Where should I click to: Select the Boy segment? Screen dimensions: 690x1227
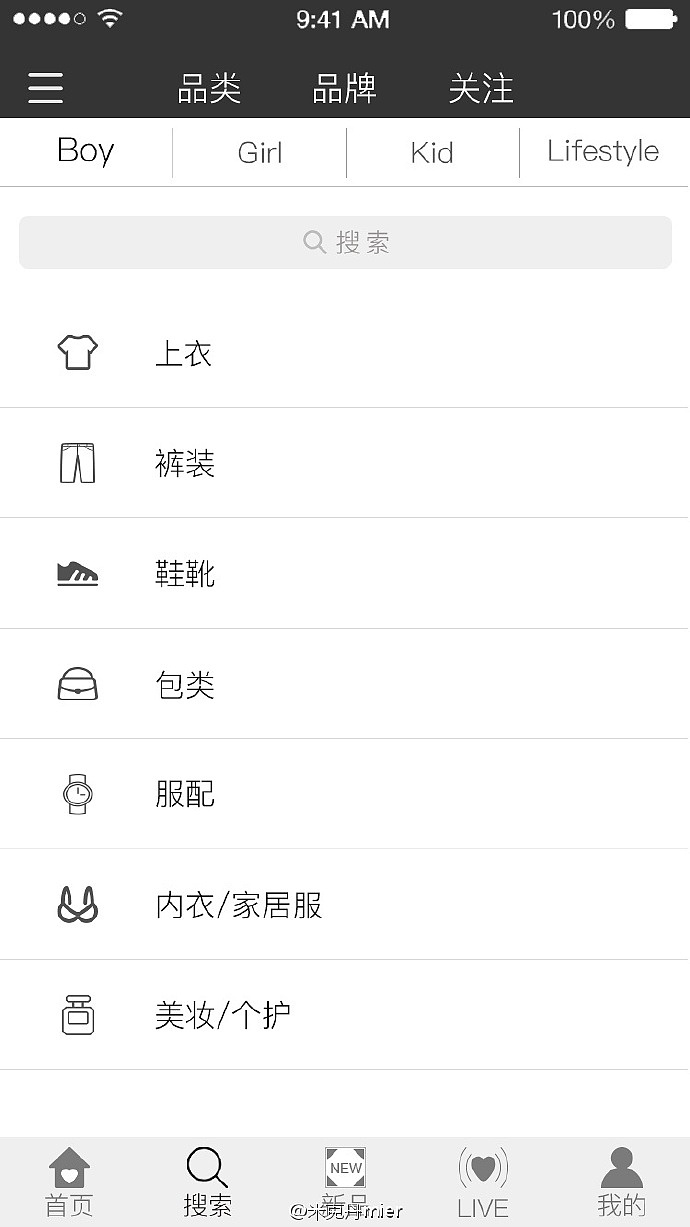[86, 152]
